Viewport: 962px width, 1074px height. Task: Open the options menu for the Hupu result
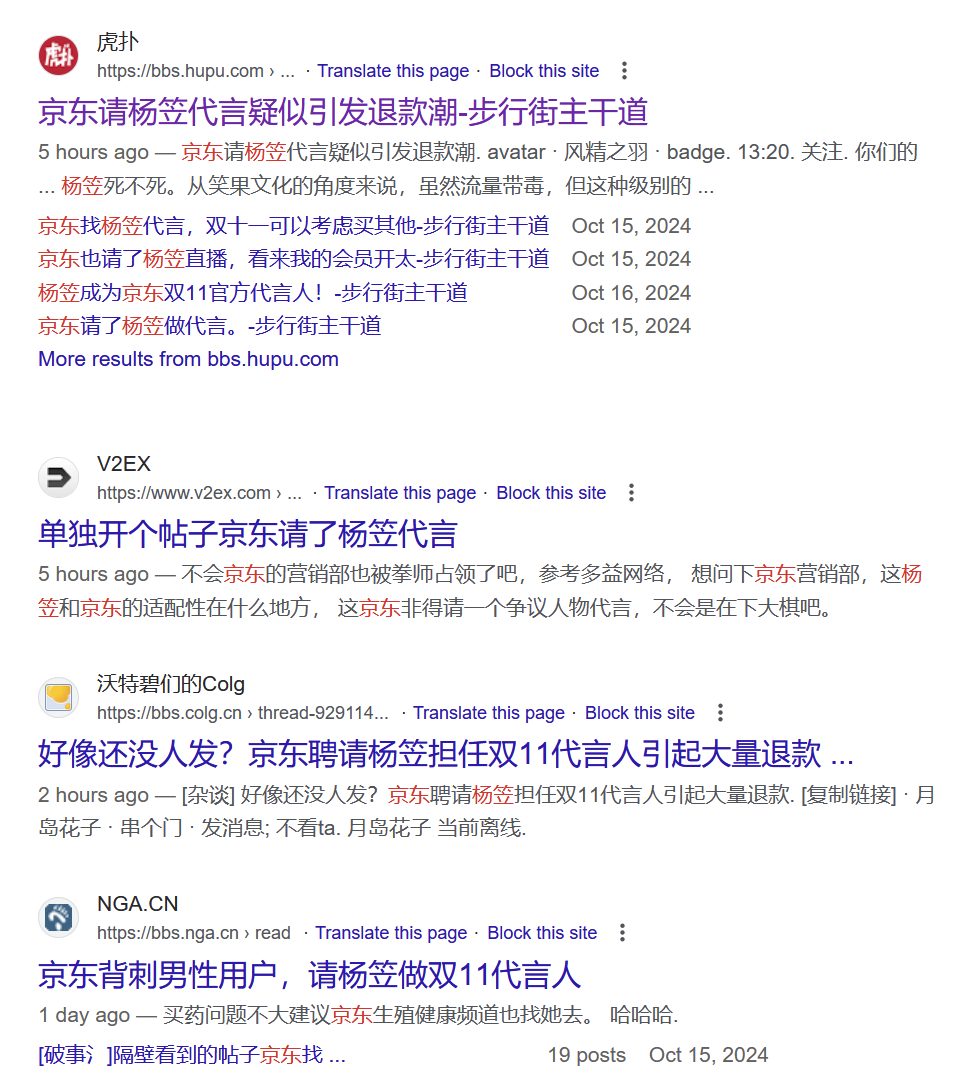pos(624,71)
